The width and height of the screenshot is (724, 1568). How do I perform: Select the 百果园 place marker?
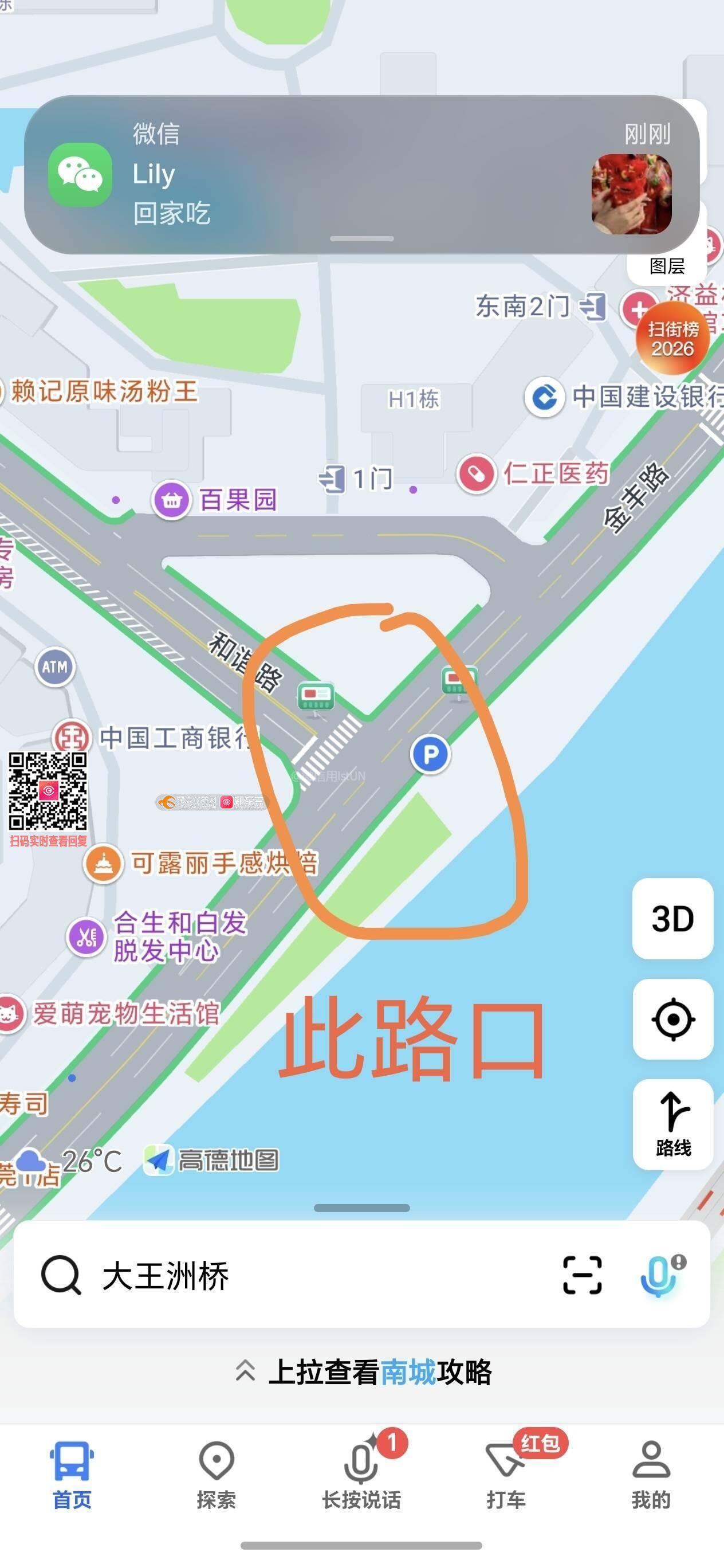click(x=172, y=500)
